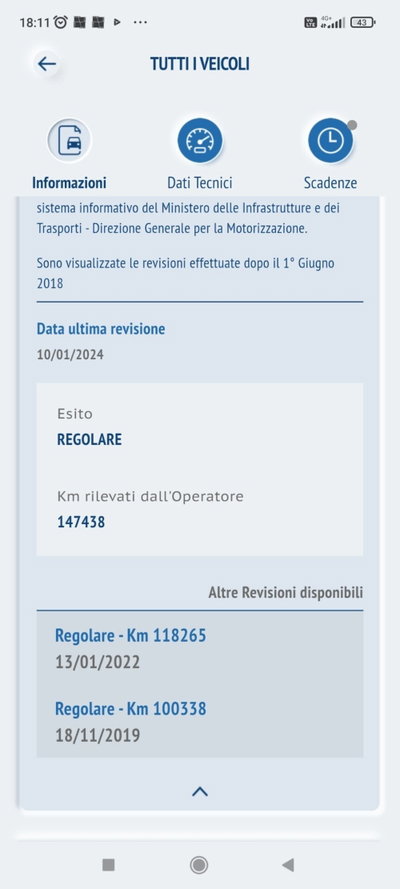This screenshot has width=400, height=889.
Task: Open the revision dated 13/01/2022
Action: pyautogui.click(x=199, y=649)
